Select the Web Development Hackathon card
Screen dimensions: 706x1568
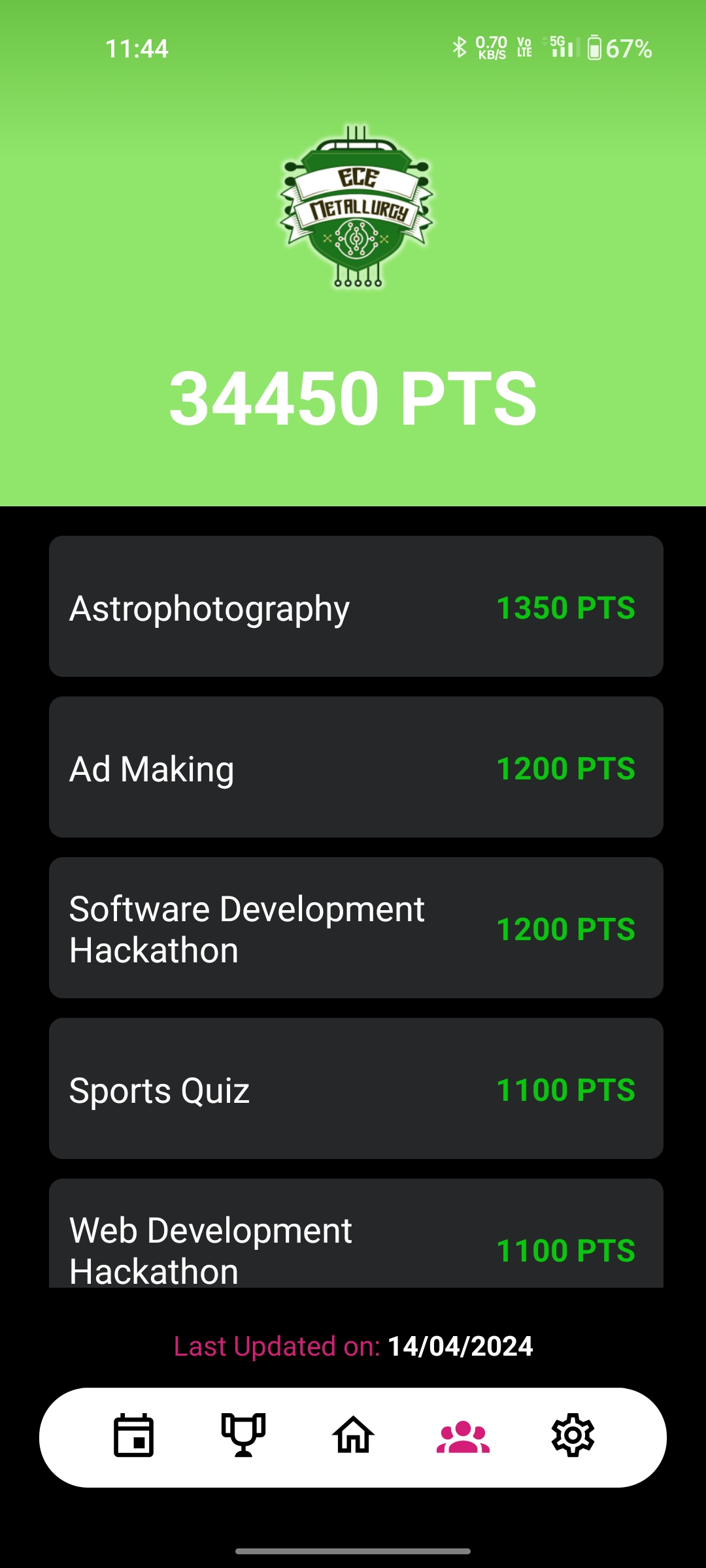[356, 1233]
